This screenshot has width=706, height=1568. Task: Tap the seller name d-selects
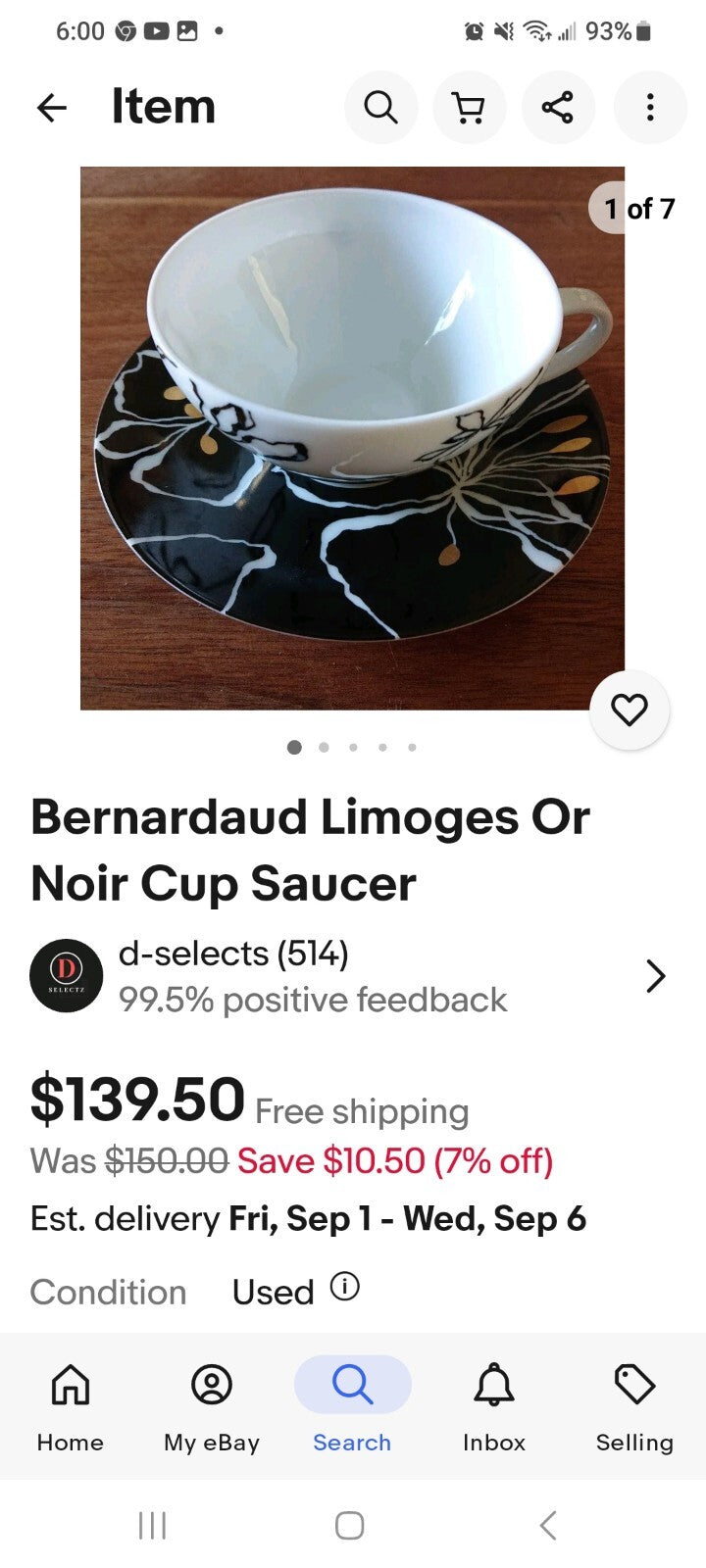coord(233,953)
